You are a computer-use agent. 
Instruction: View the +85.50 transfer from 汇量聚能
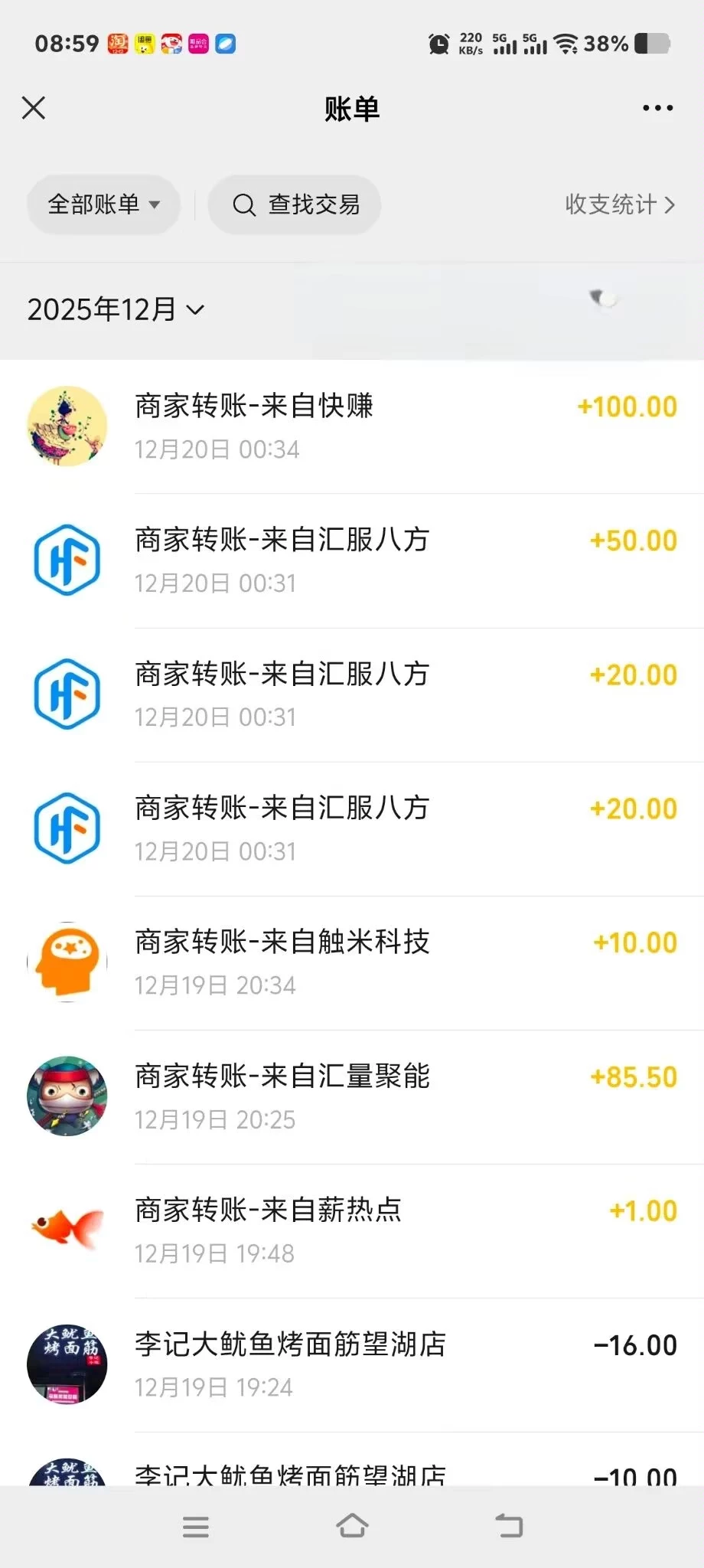(352, 1096)
